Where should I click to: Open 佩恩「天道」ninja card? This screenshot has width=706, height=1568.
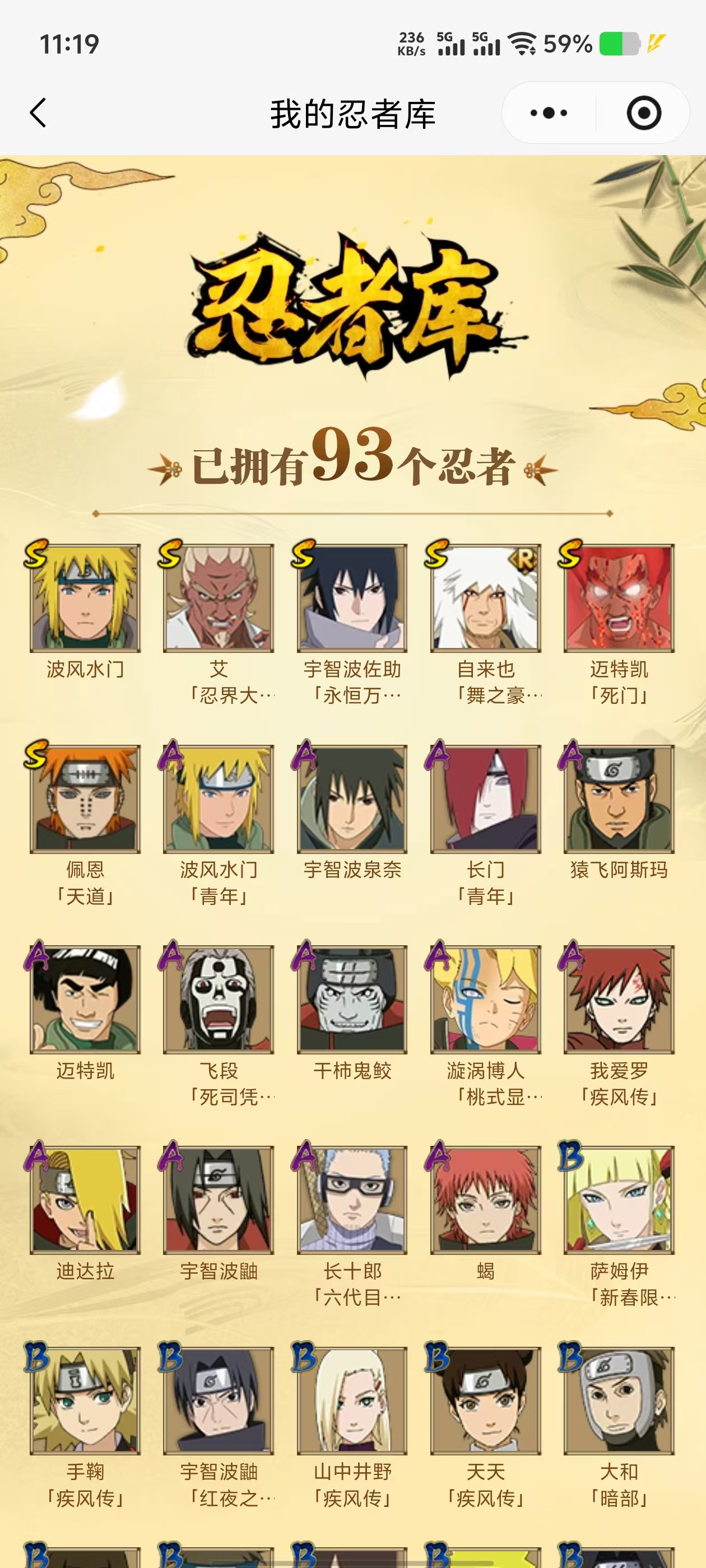pyautogui.click(x=85, y=799)
